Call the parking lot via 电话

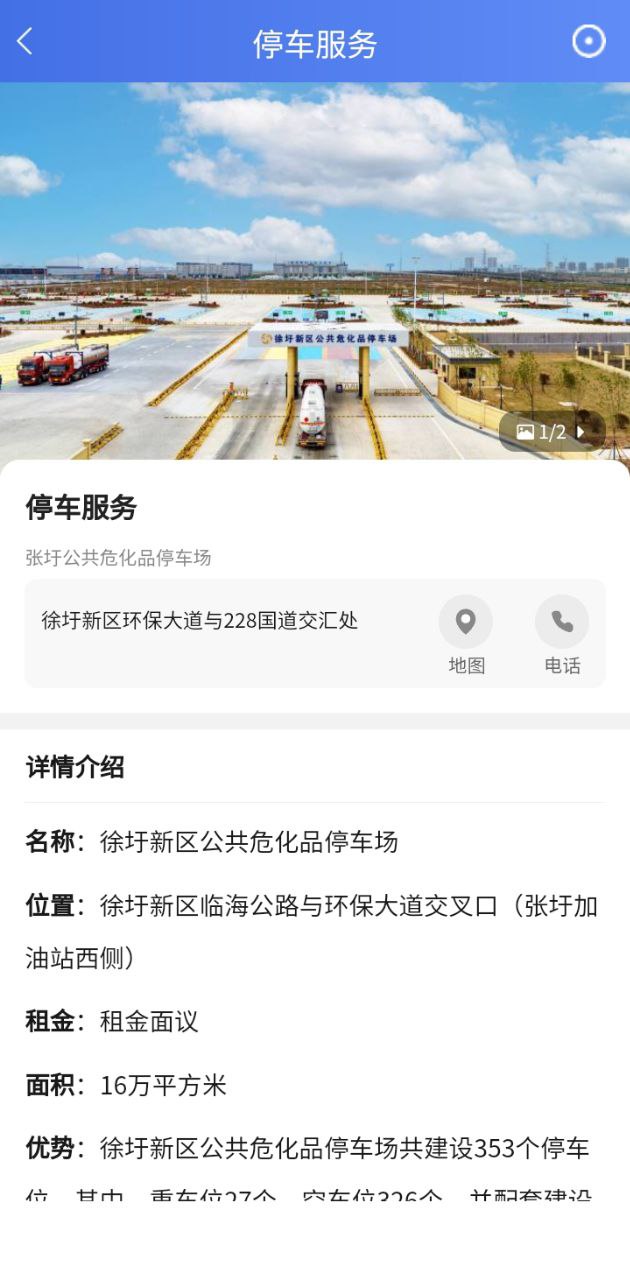pos(561,634)
